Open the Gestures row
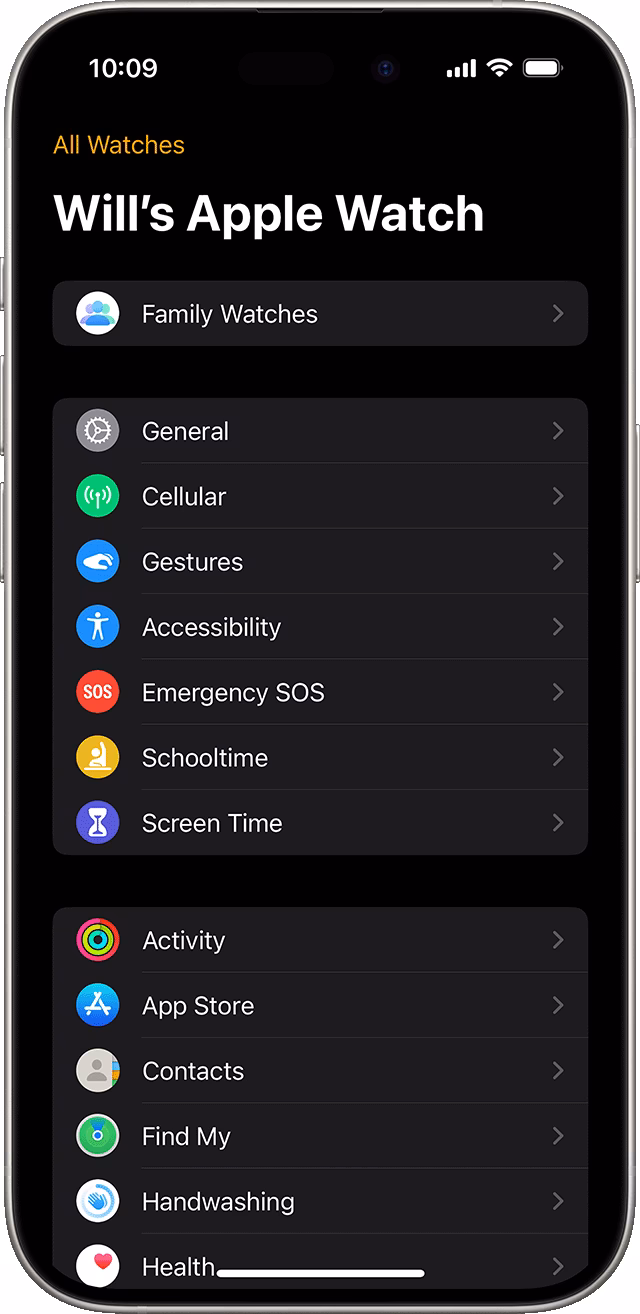Viewport: 640px width, 1314px height. point(320,562)
